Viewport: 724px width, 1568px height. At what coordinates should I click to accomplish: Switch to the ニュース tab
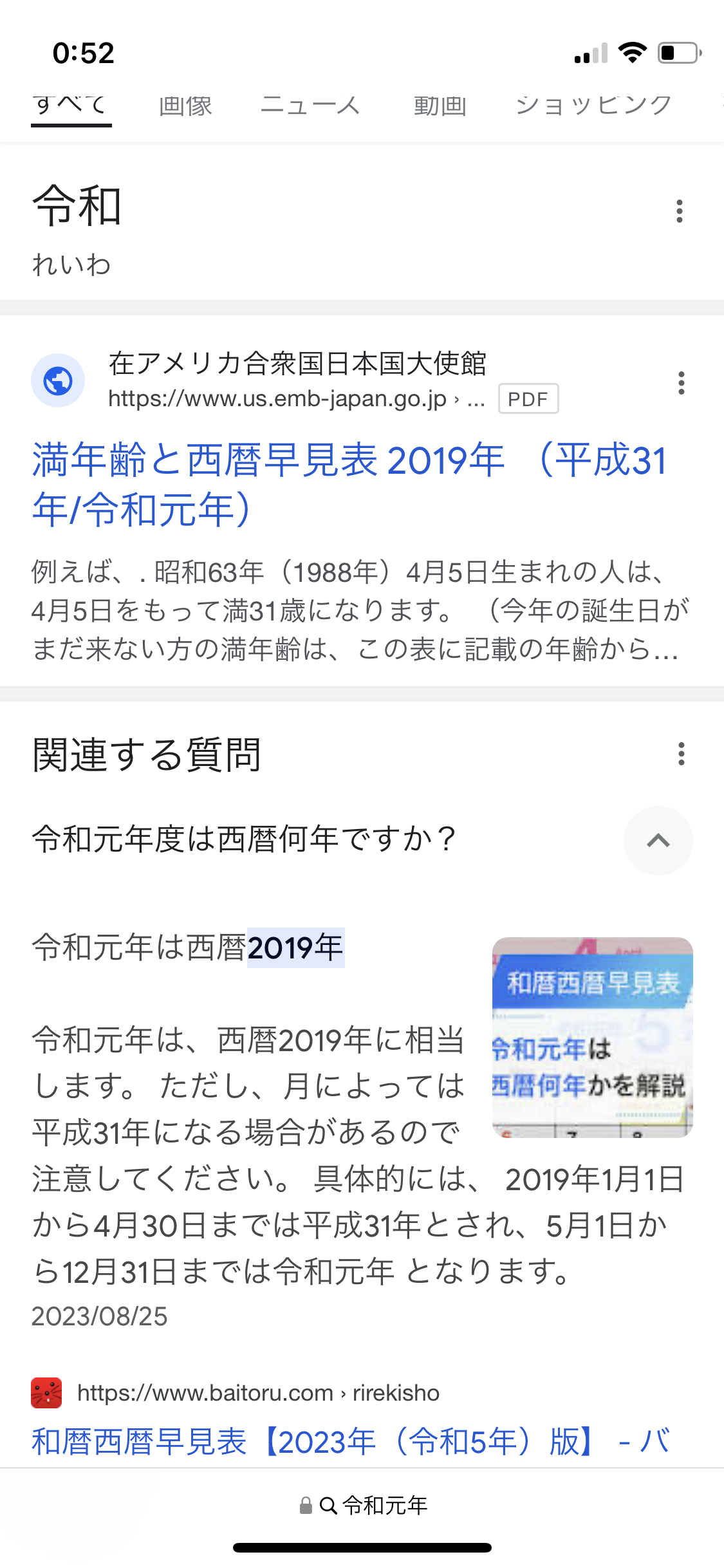pyautogui.click(x=310, y=106)
